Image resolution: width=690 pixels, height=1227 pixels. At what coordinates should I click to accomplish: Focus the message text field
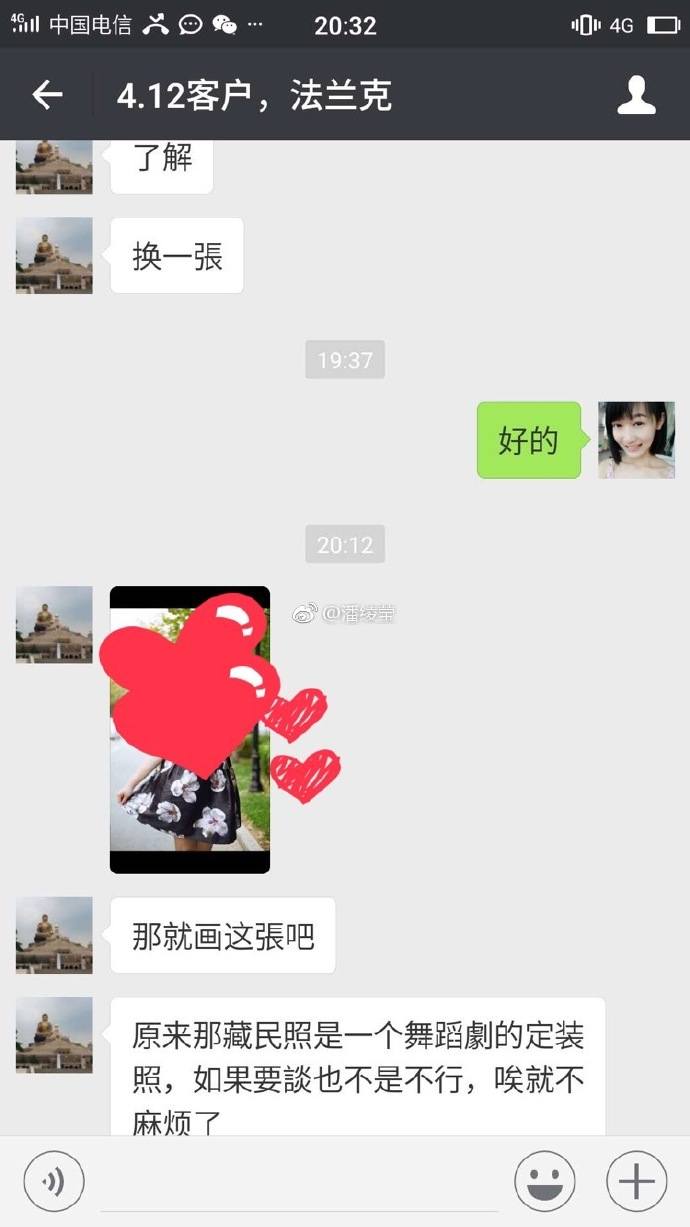click(300, 1185)
